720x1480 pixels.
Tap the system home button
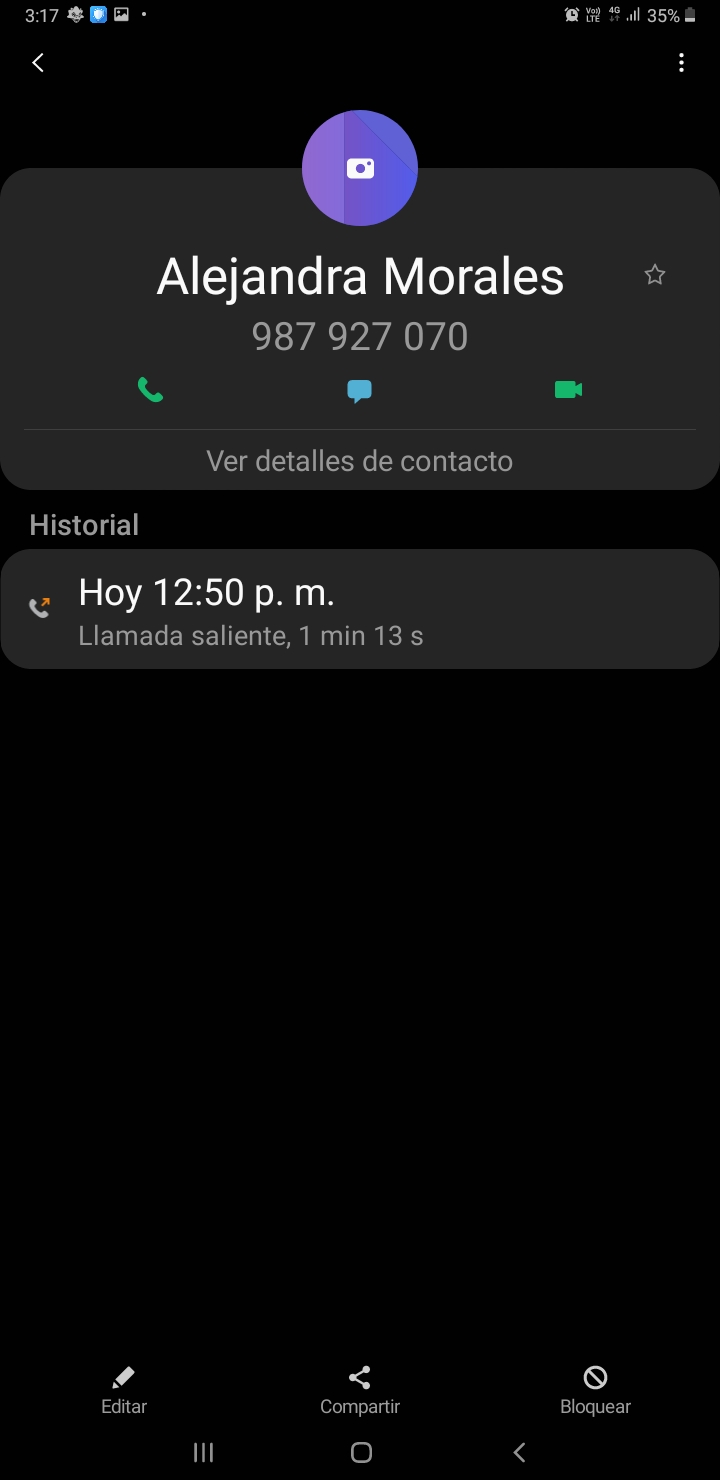click(x=361, y=1453)
